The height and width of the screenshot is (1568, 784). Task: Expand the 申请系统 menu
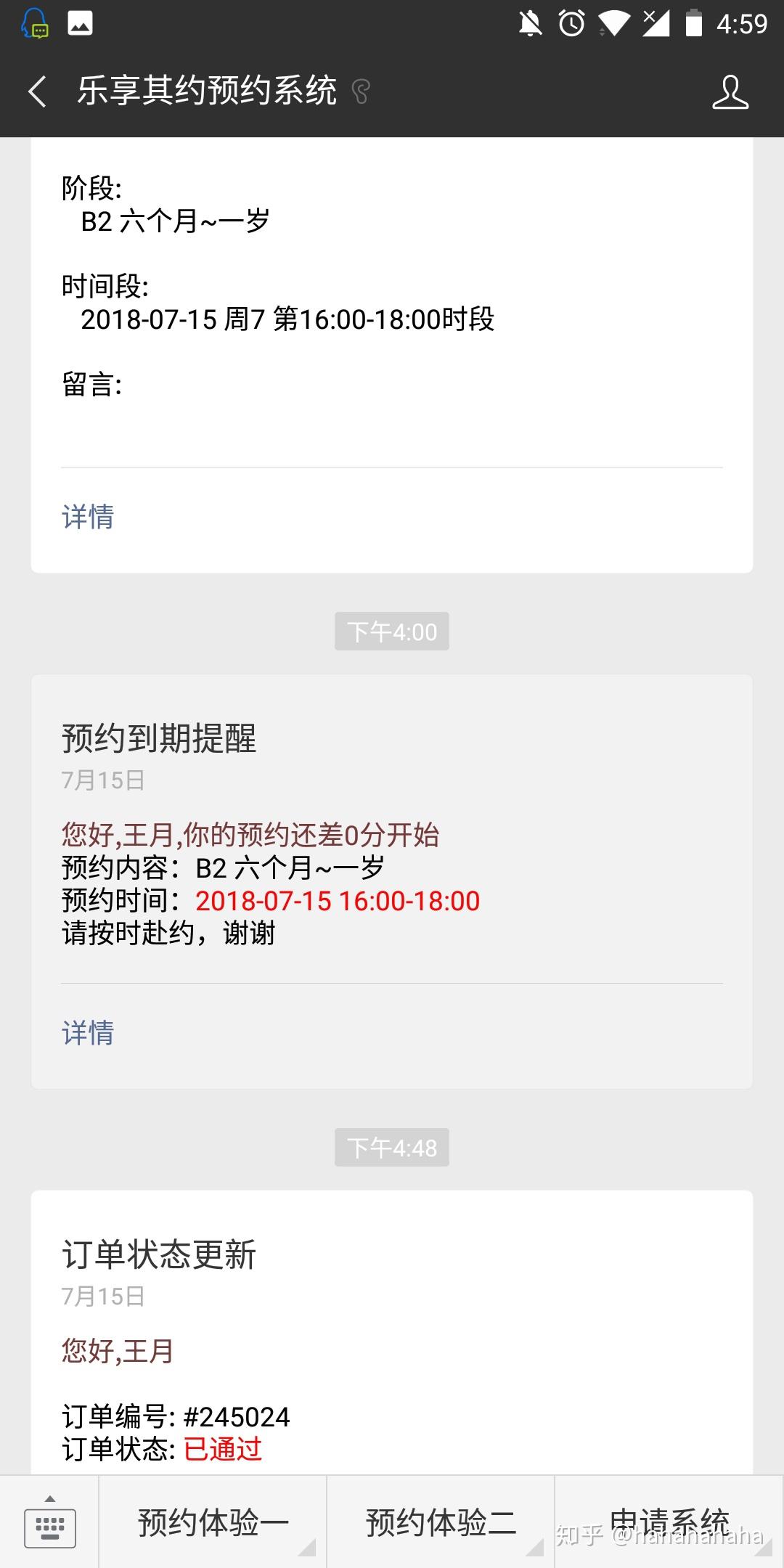click(x=669, y=1522)
